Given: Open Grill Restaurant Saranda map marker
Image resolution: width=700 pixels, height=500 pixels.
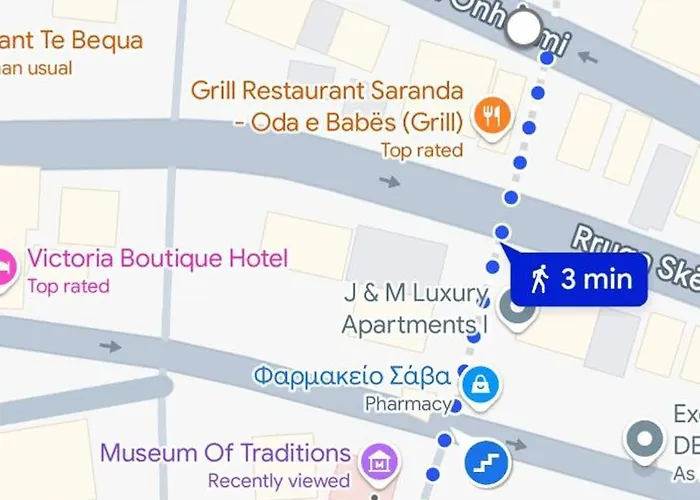Looking at the screenshot, I should point(490,118).
